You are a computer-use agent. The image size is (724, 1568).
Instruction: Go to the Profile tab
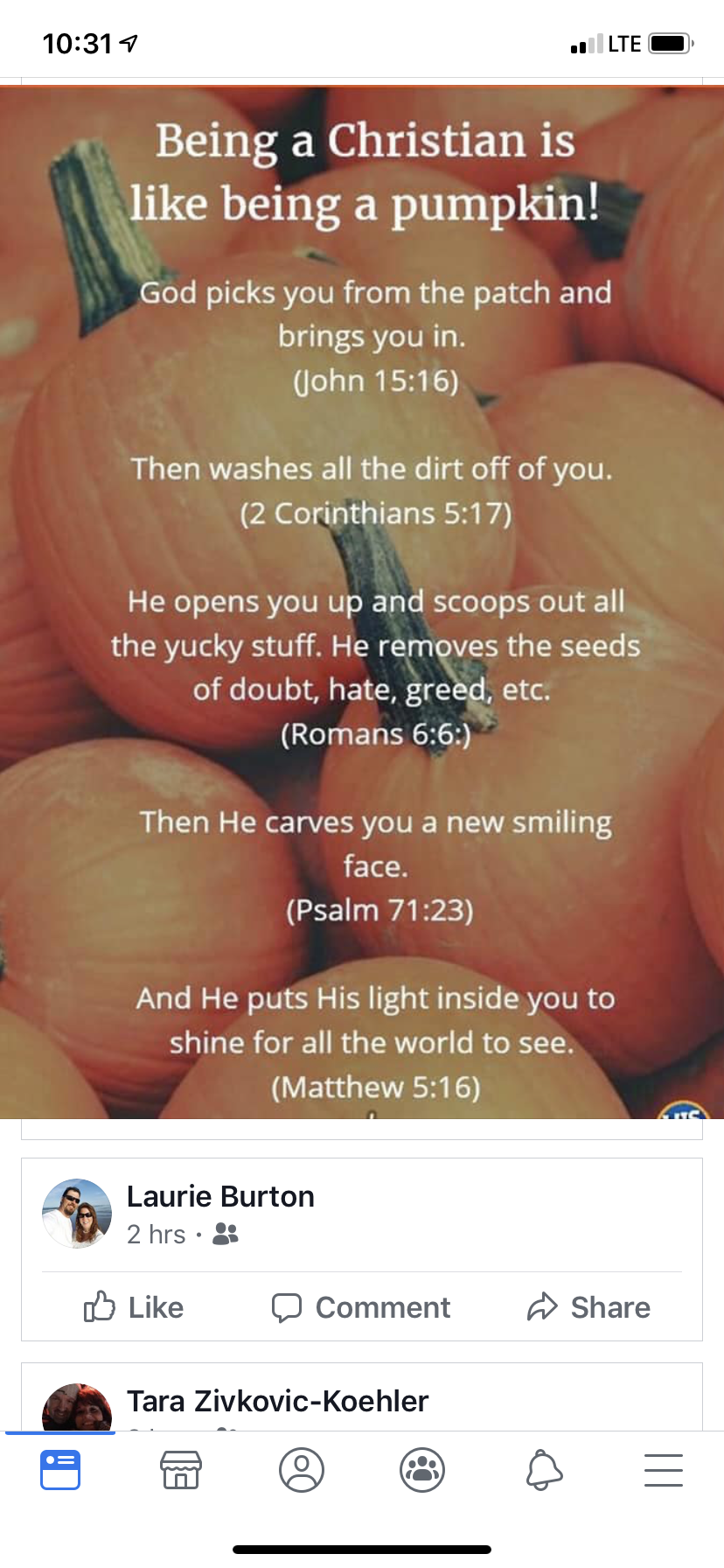click(302, 1470)
